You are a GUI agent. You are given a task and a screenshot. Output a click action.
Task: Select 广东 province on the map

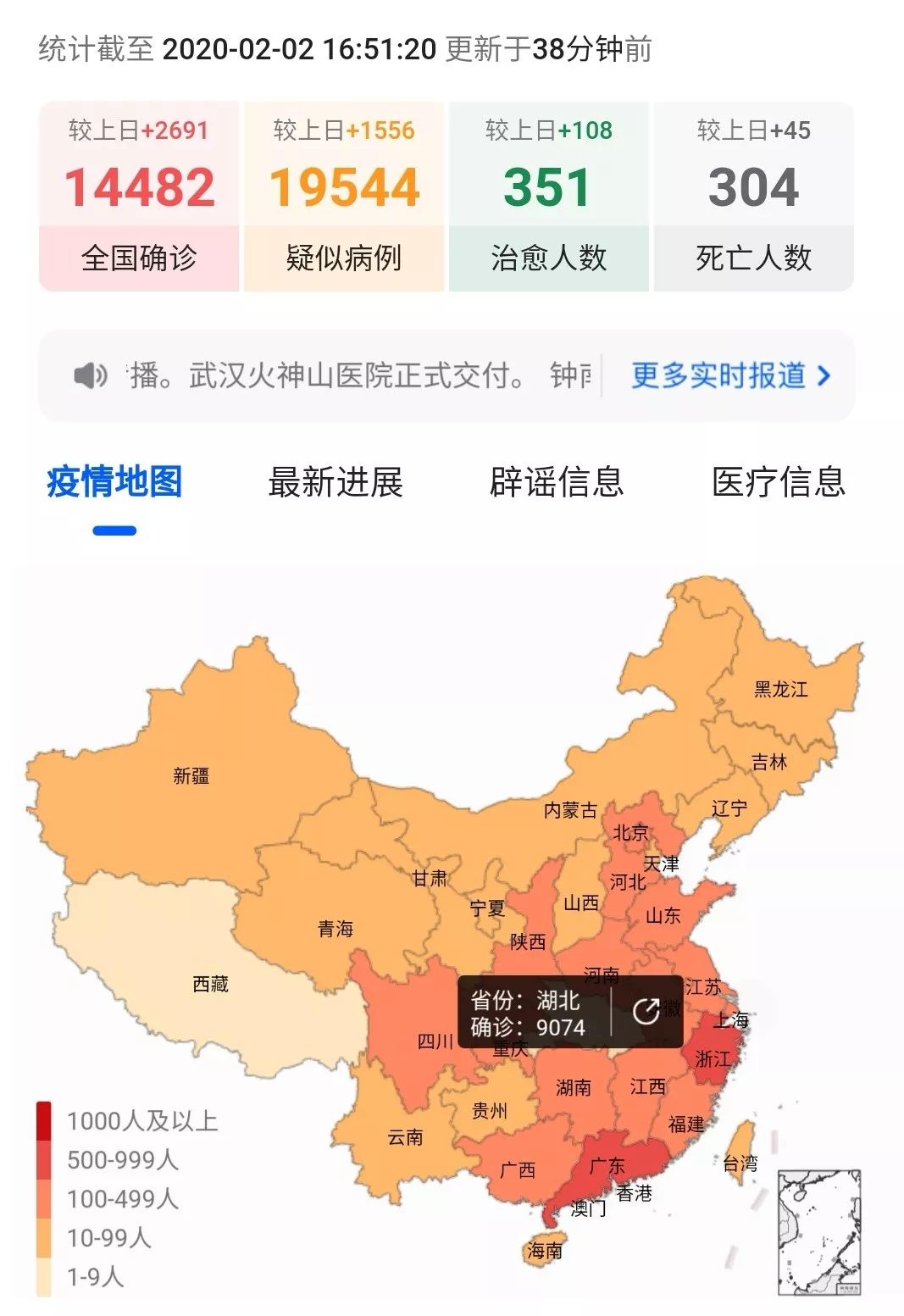(x=607, y=1165)
